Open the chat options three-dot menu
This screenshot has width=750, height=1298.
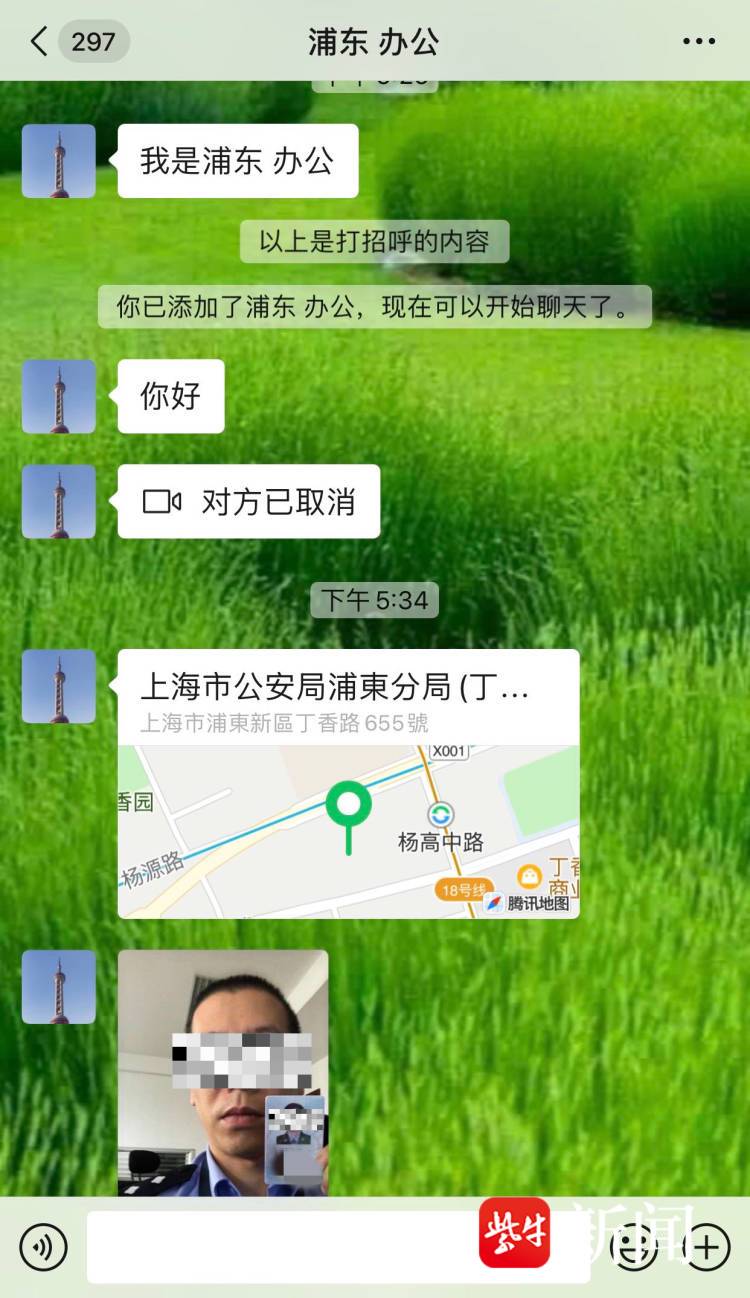699,42
